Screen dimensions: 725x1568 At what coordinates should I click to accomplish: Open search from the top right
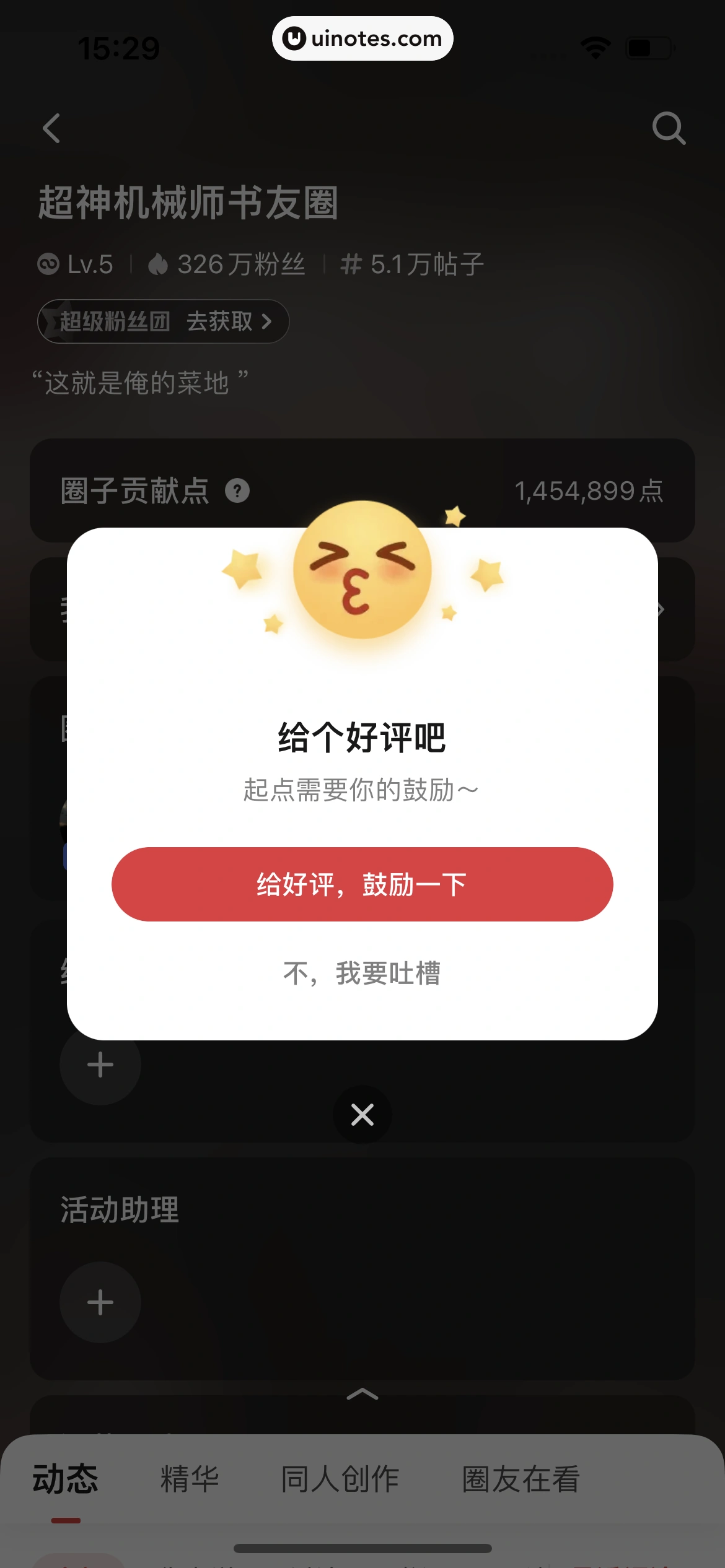tap(669, 129)
